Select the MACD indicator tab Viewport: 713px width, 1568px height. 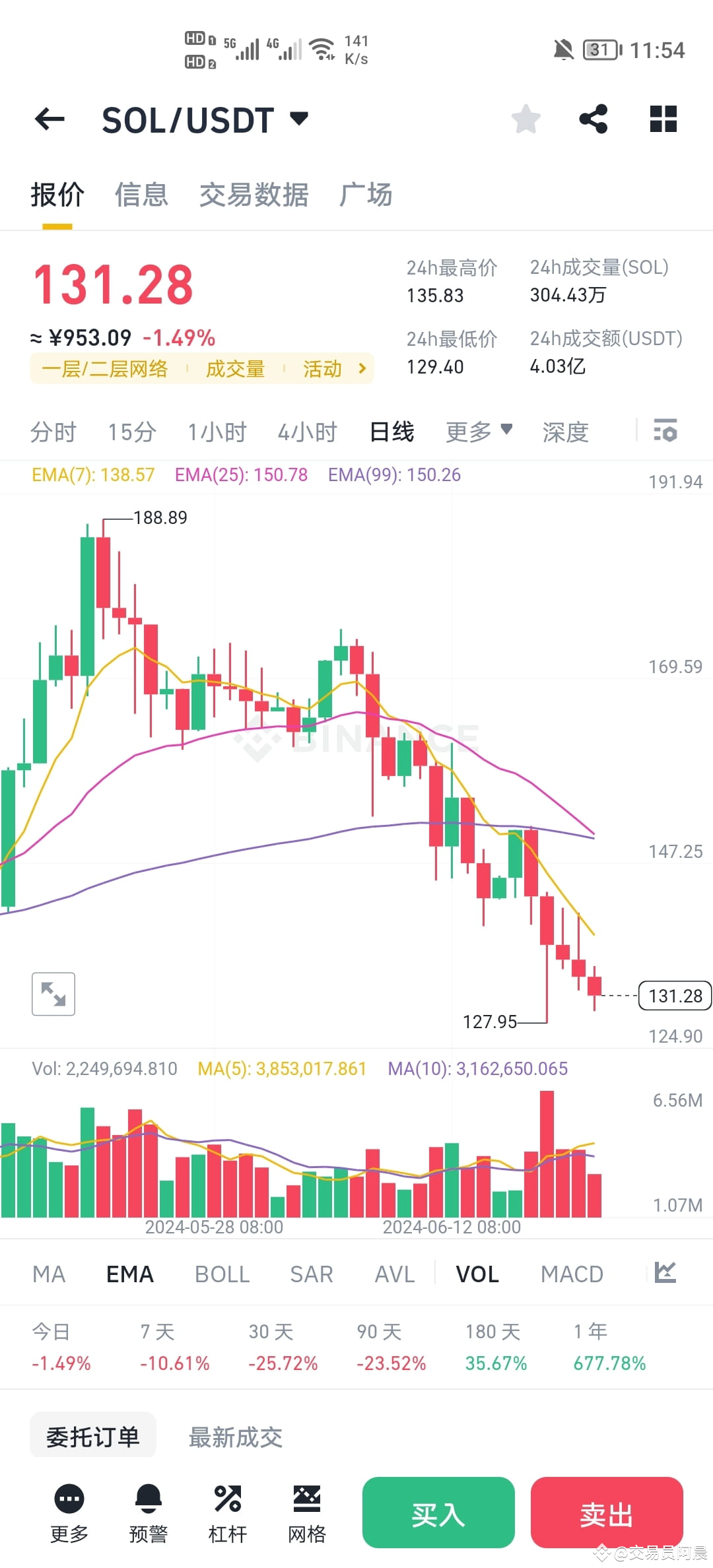(x=572, y=1272)
